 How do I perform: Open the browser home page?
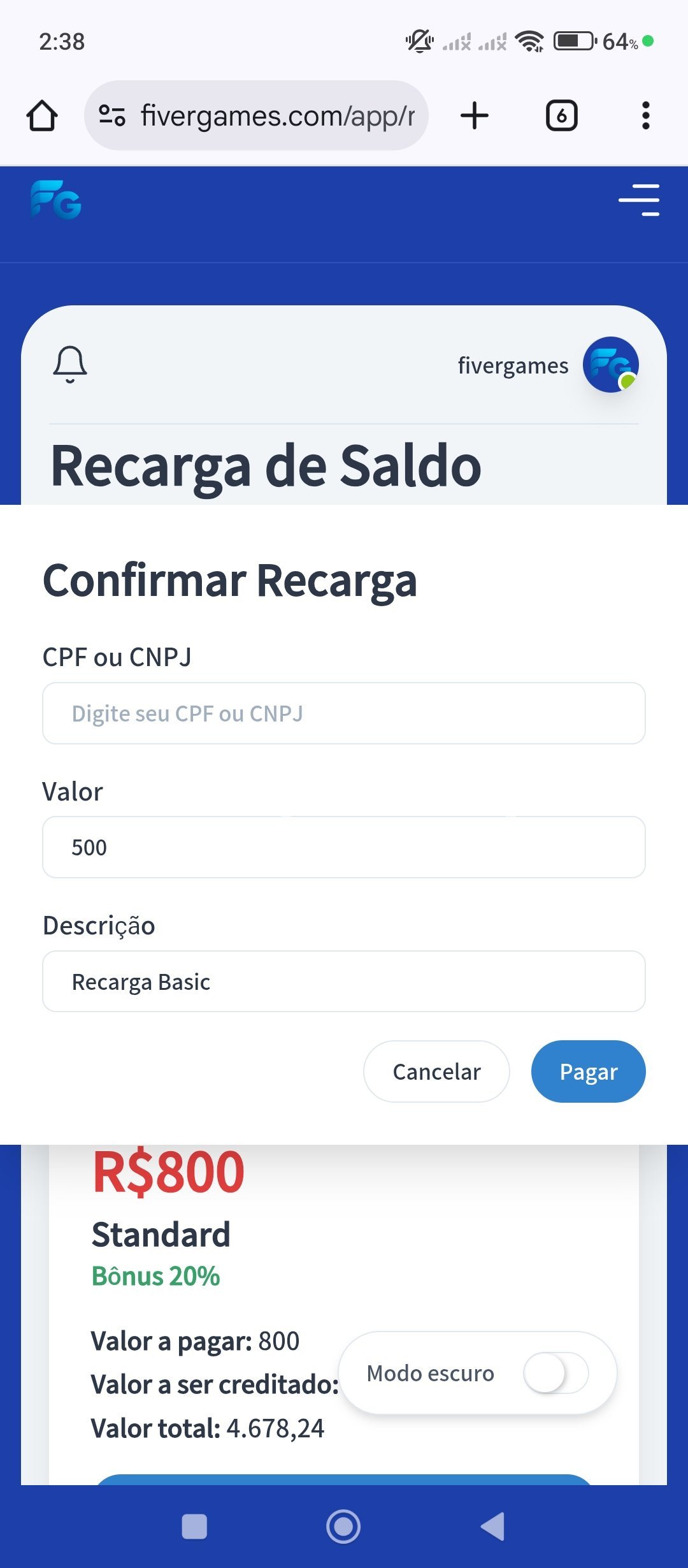click(42, 116)
